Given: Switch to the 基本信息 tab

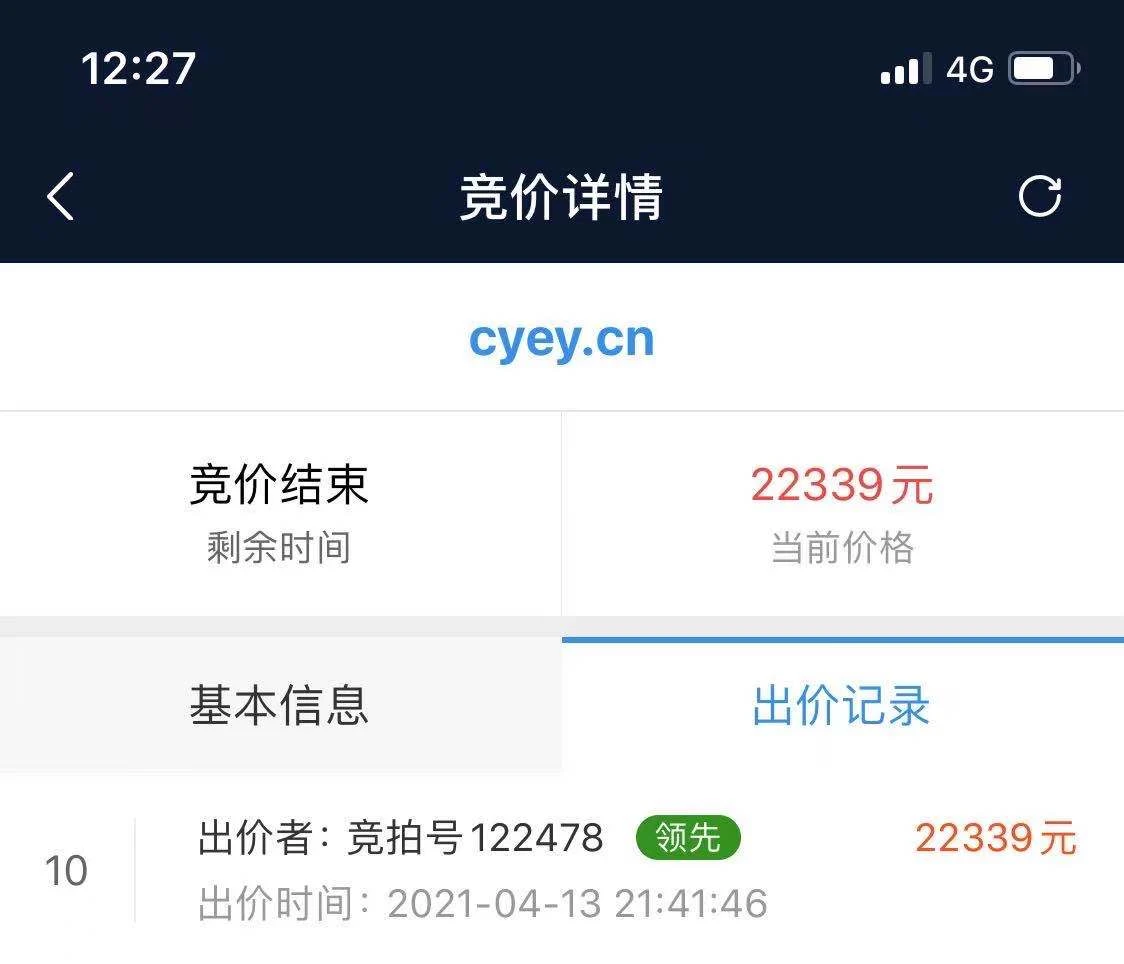Looking at the screenshot, I should [x=279, y=705].
